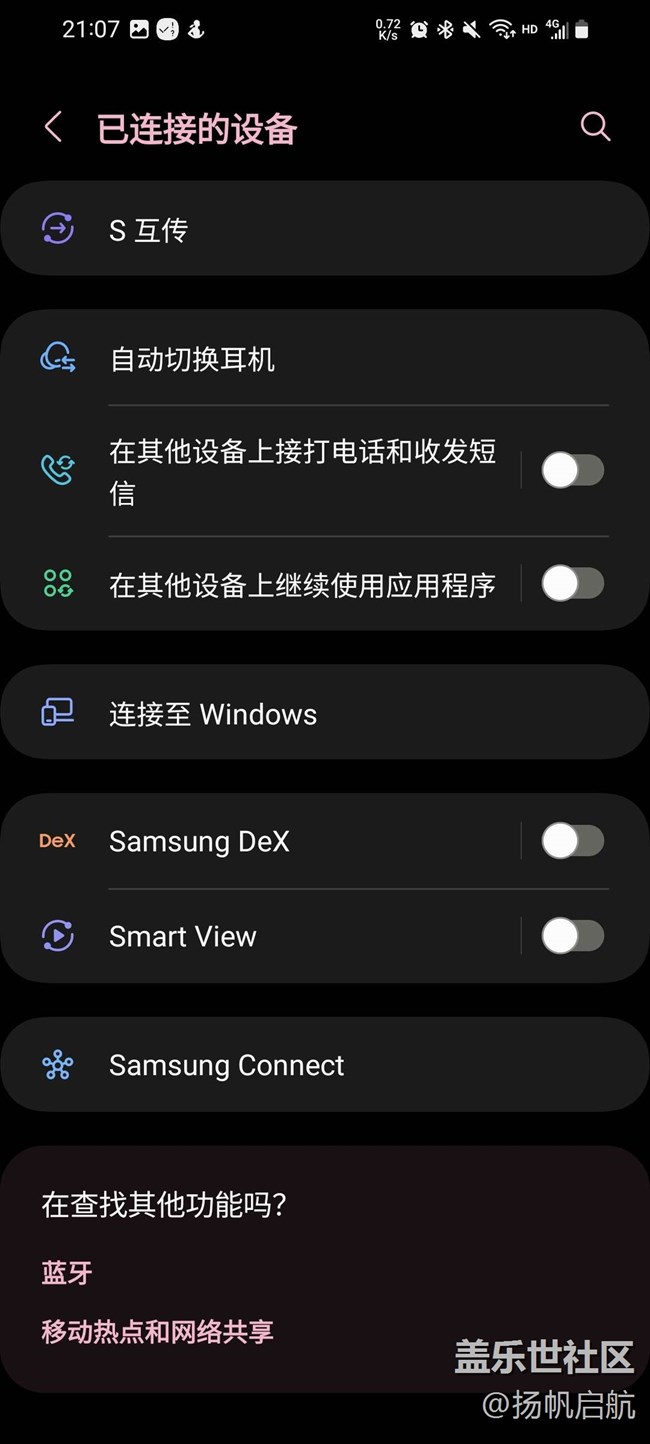This screenshot has width=650, height=1444.
Task: Open Samsung Connect
Action: (x=325, y=1065)
